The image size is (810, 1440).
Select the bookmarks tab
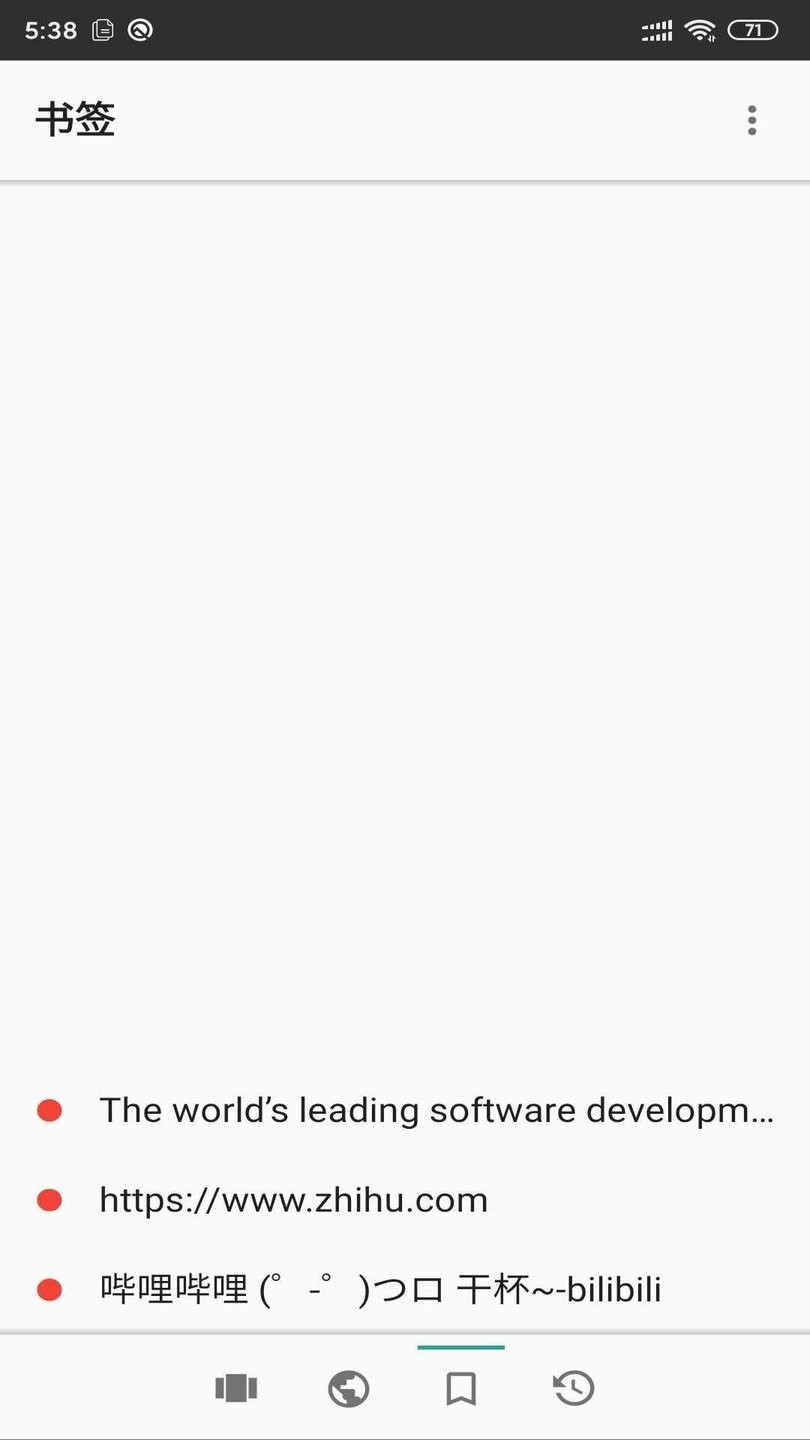tap(461, 1388)
